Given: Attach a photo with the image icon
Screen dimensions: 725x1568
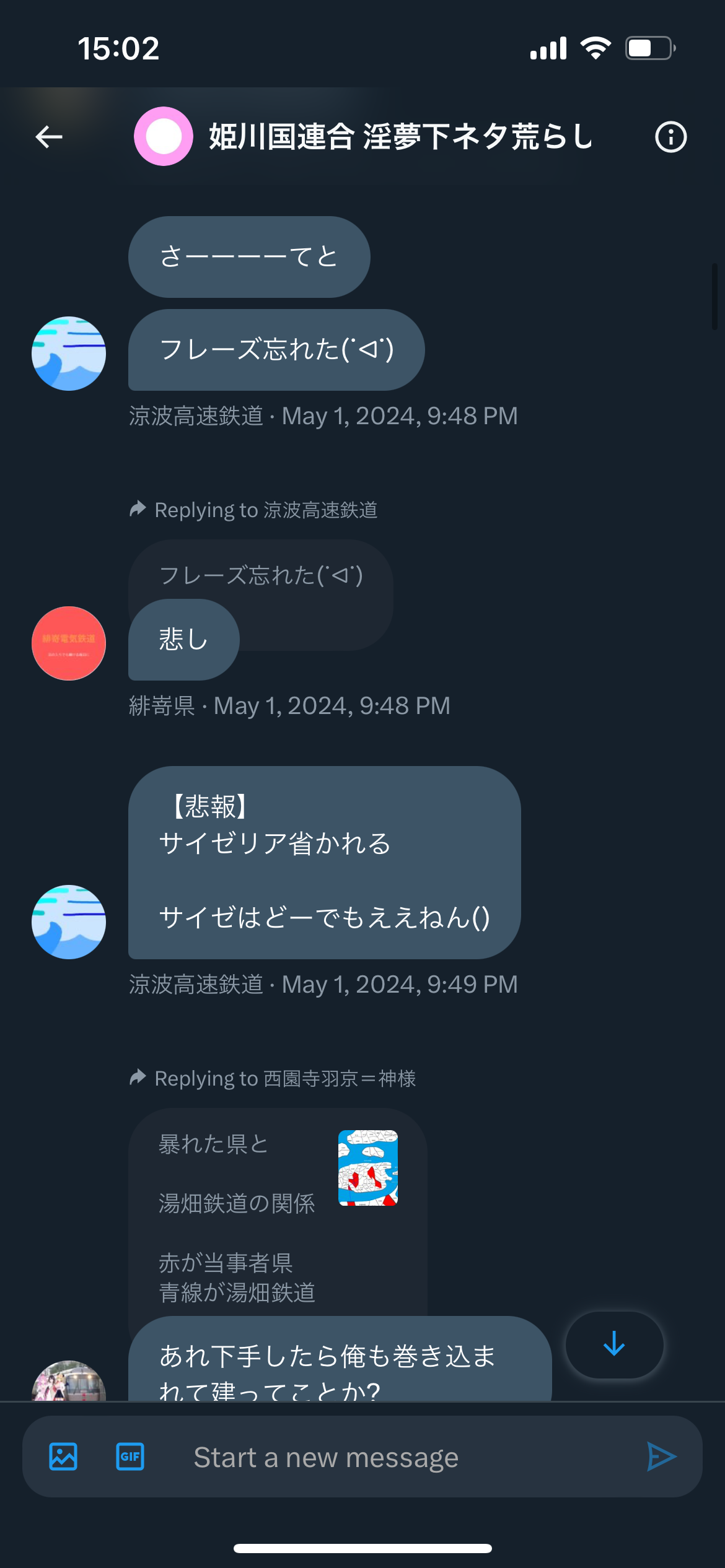Looking at the screenshot, I should pyautogui.click(x=63, y=1457).
